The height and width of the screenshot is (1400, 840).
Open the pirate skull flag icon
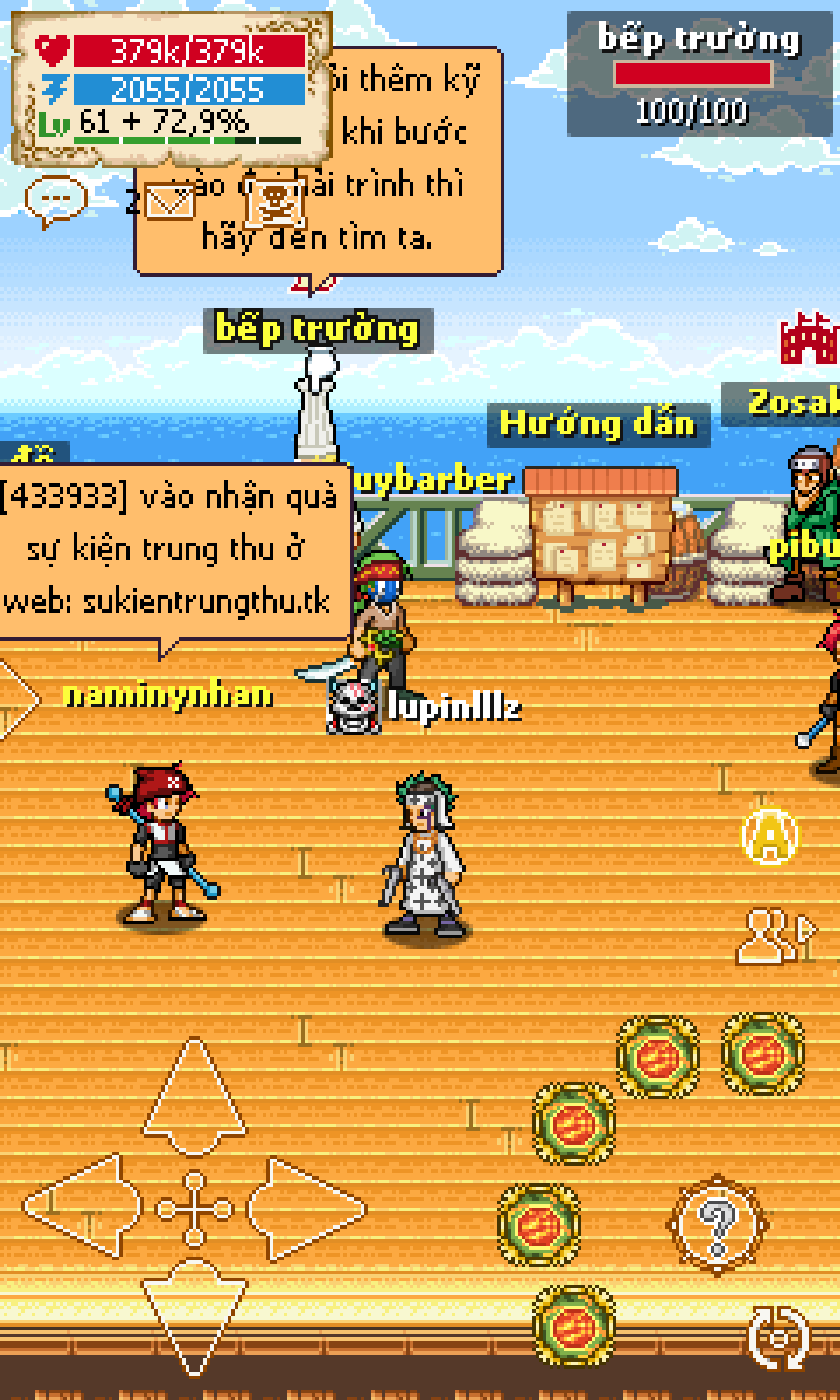click(274, 203)
